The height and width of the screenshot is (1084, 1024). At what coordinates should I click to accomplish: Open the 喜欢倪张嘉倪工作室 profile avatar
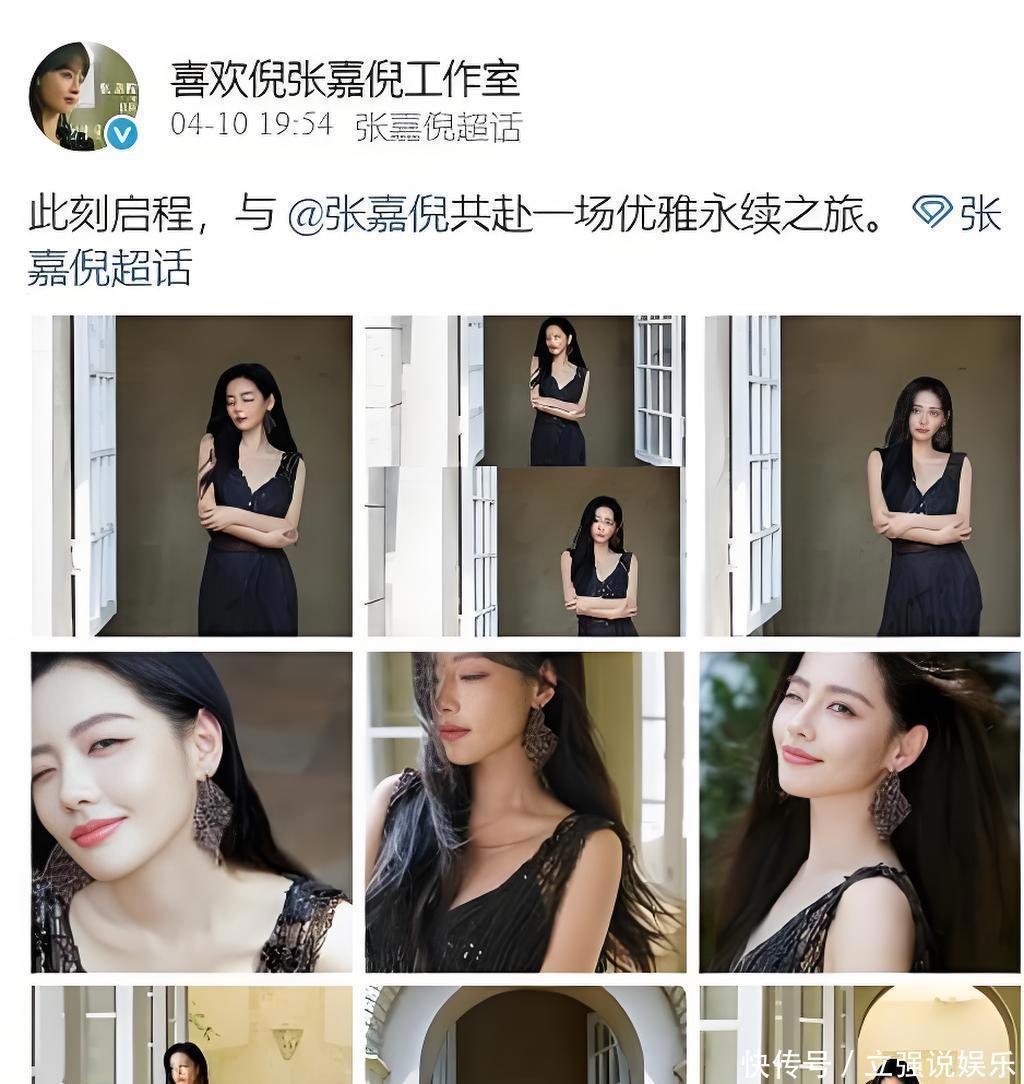click(84, 97)
